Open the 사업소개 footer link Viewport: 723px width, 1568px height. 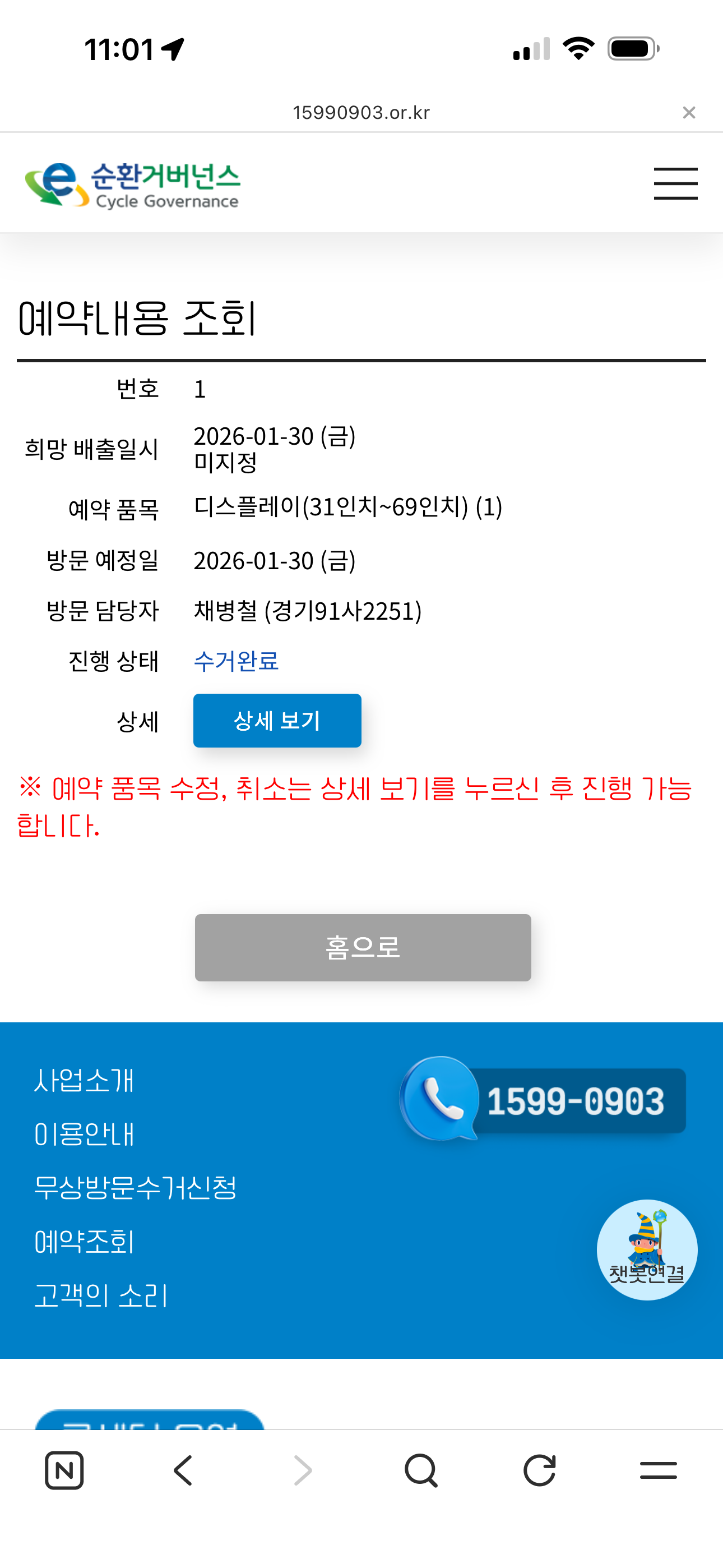[84, 1081]
